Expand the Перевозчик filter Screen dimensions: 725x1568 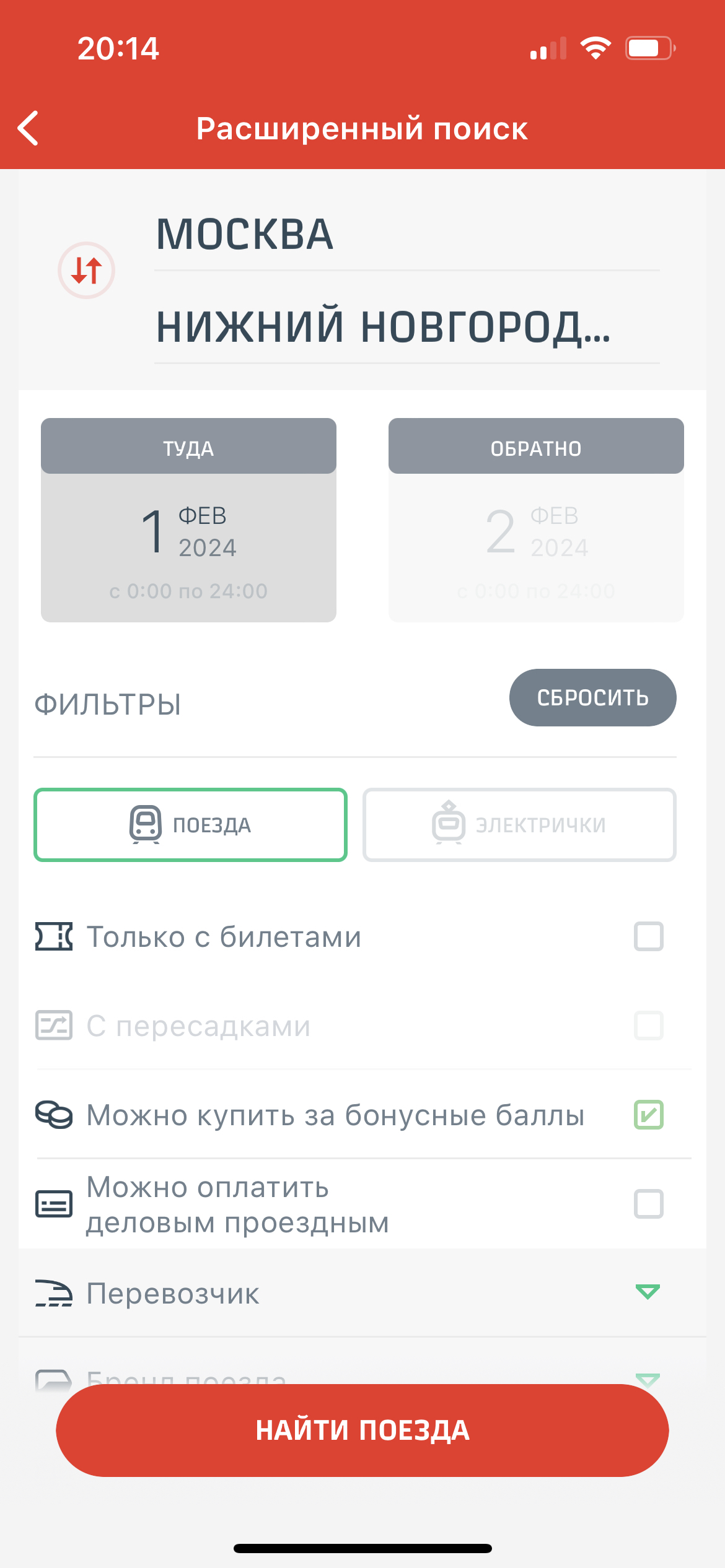362,1293
